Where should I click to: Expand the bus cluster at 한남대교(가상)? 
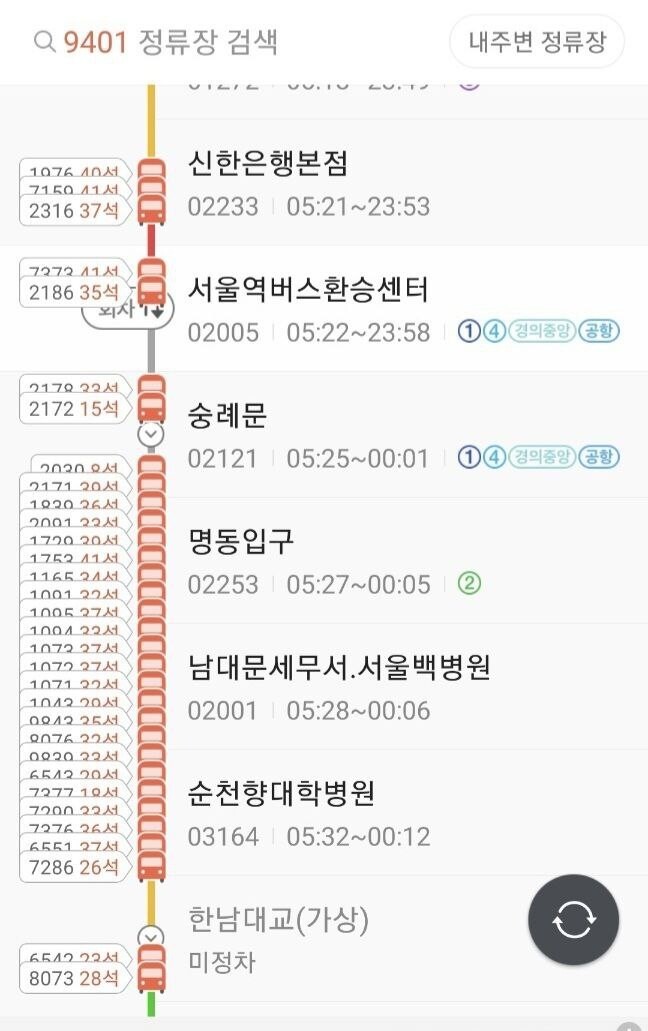tap(151, 936)
